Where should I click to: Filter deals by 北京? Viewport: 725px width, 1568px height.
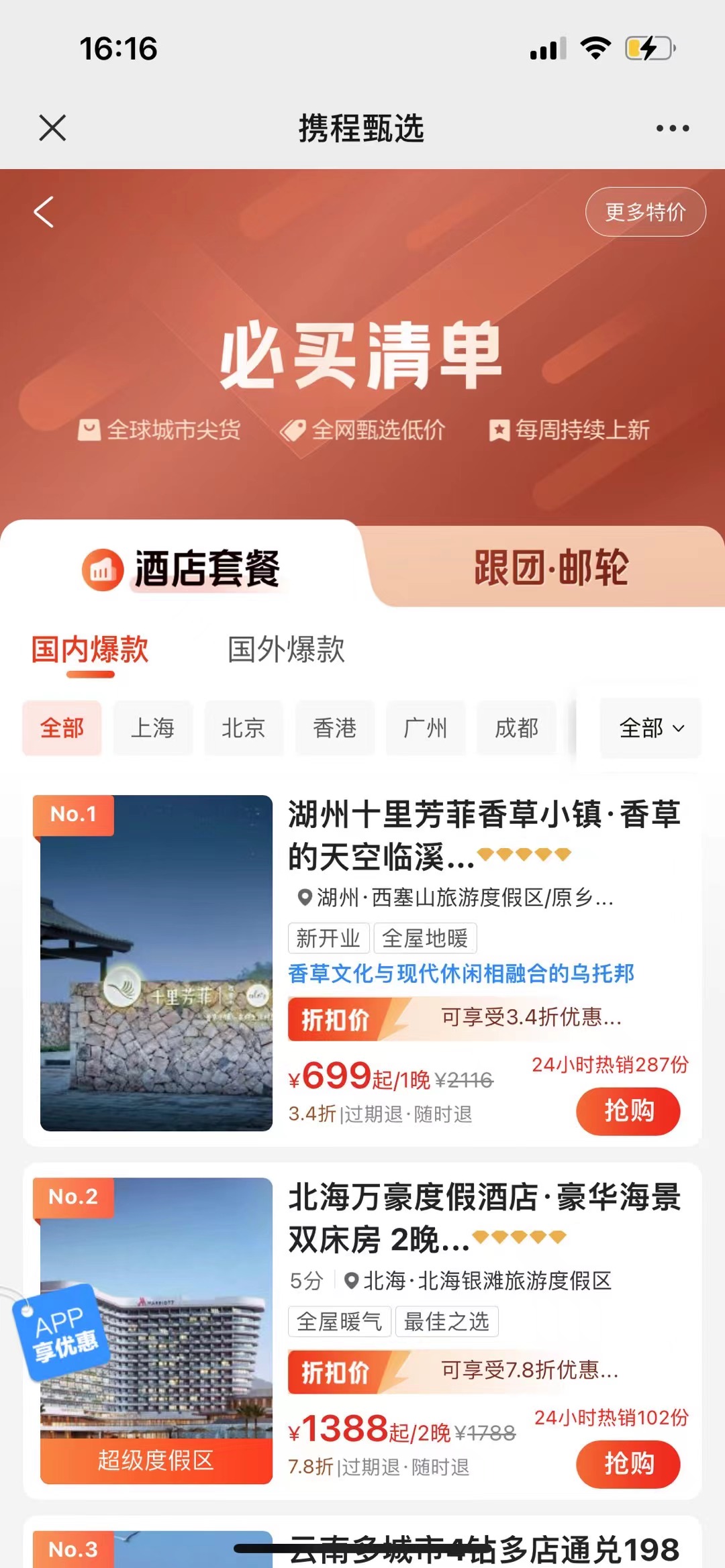(244, 728)
